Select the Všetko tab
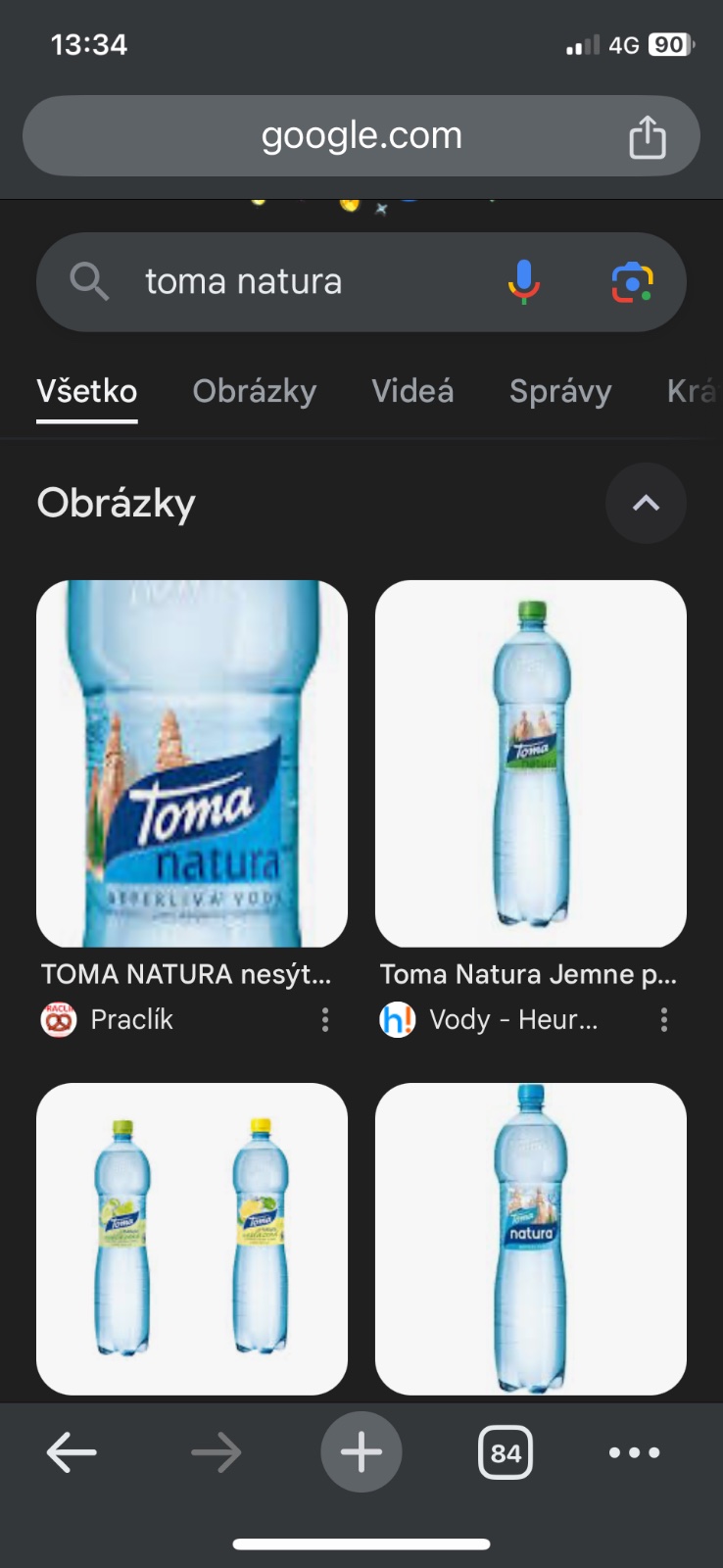723x1568 pixels. click(87, 391)
